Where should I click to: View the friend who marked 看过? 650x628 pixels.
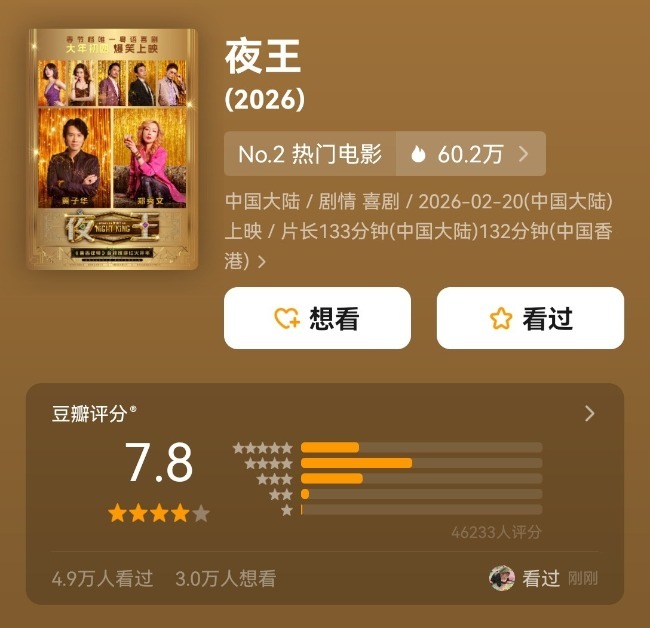tap(502, 578)
